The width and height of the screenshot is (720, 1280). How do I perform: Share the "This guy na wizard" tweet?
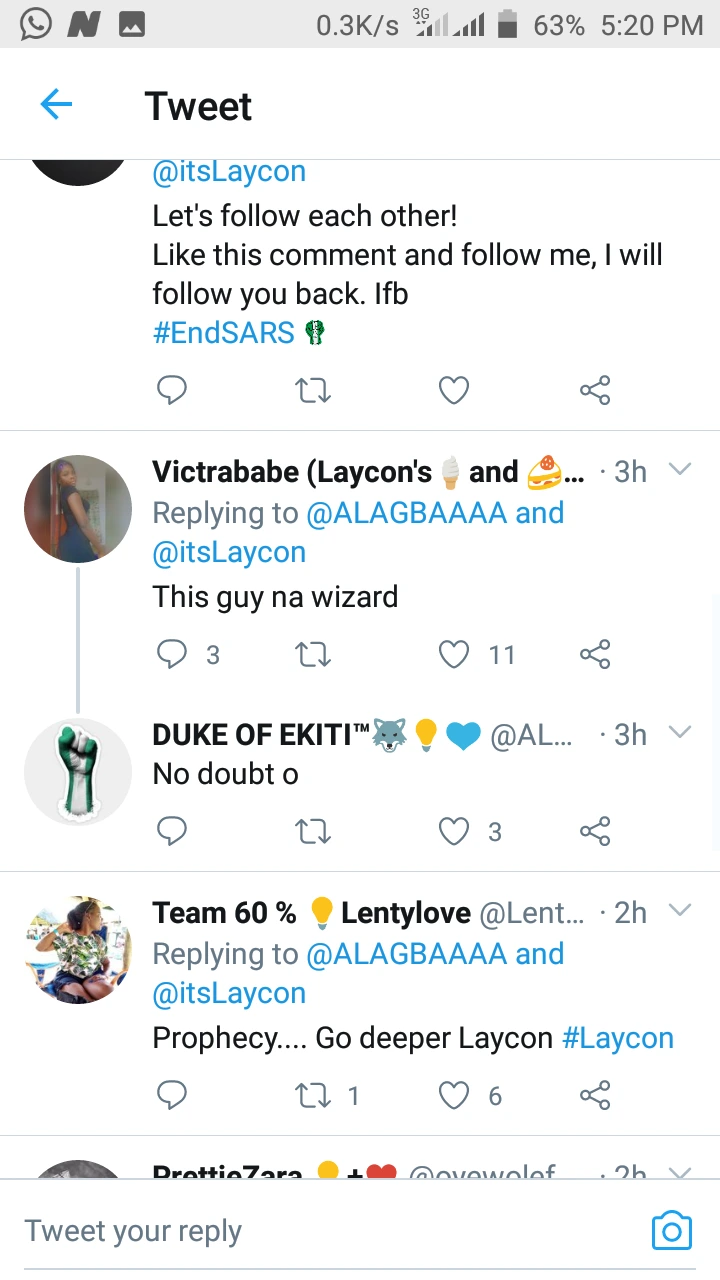point(595,655)
